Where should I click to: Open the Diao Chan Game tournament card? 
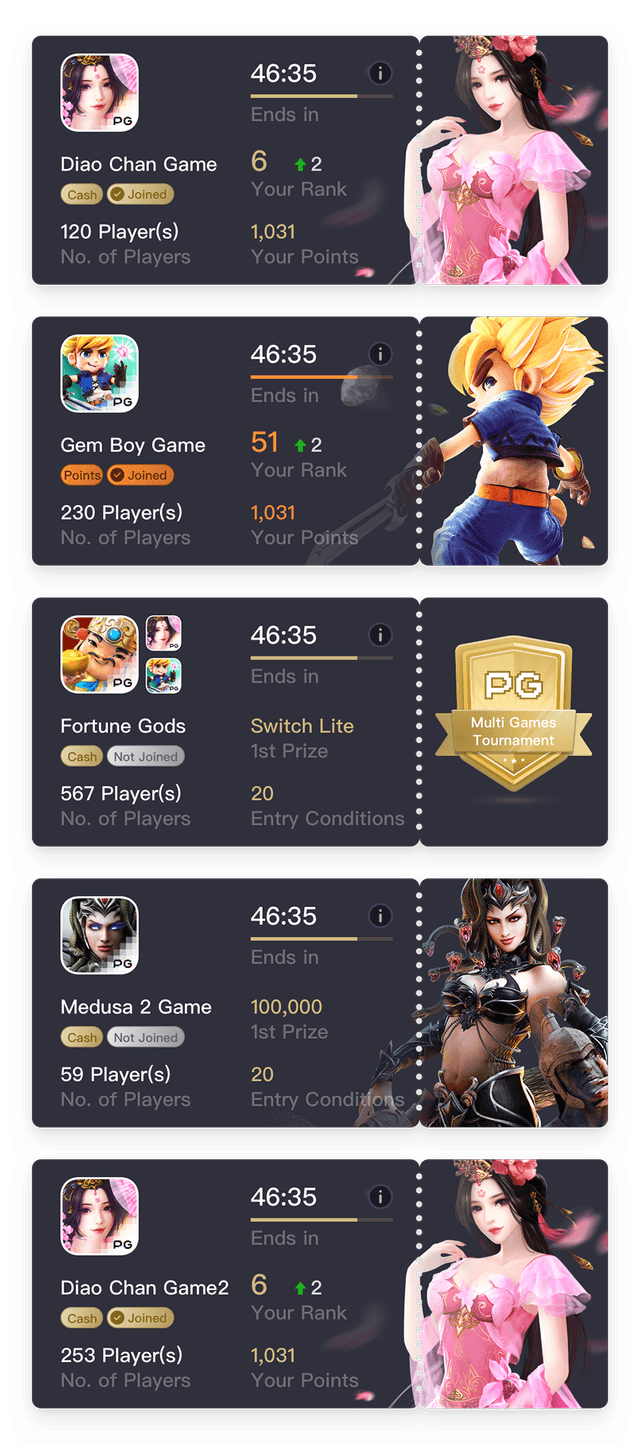pos(320,160)
